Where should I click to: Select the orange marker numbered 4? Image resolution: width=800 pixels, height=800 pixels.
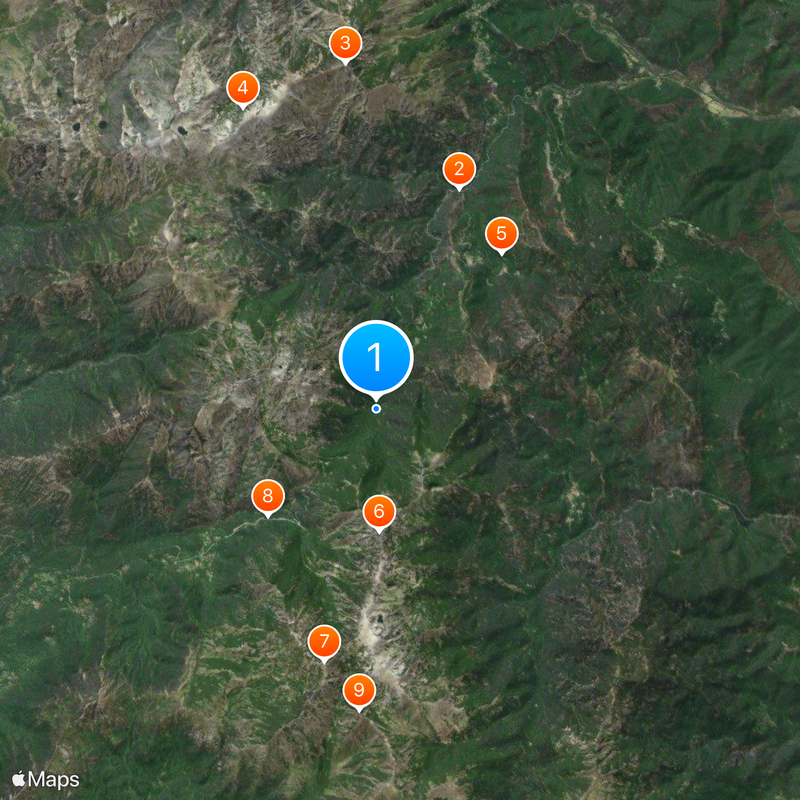pyautogui.click(x=242, y=88)
